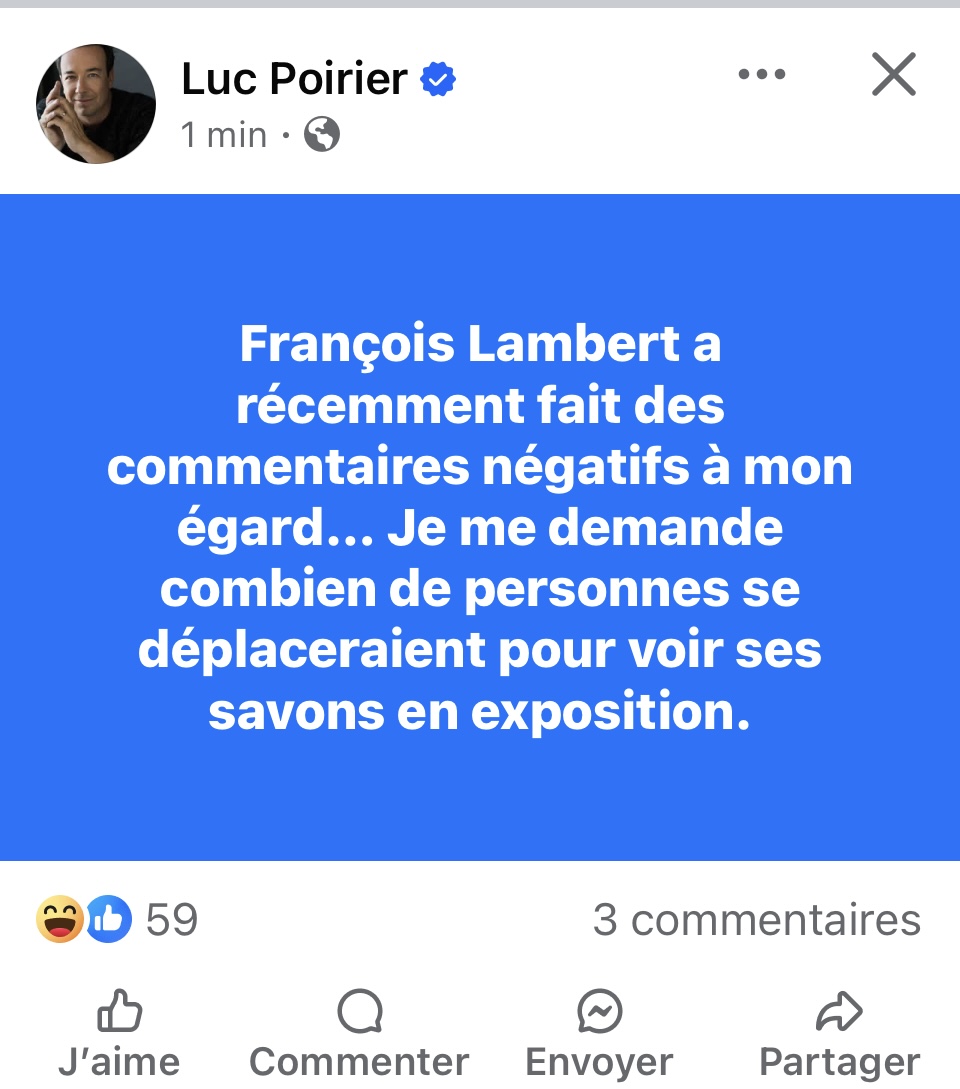Tap Commenter to write a comment
This screenshot has height=1089, width=960.
pos(359,1034)
